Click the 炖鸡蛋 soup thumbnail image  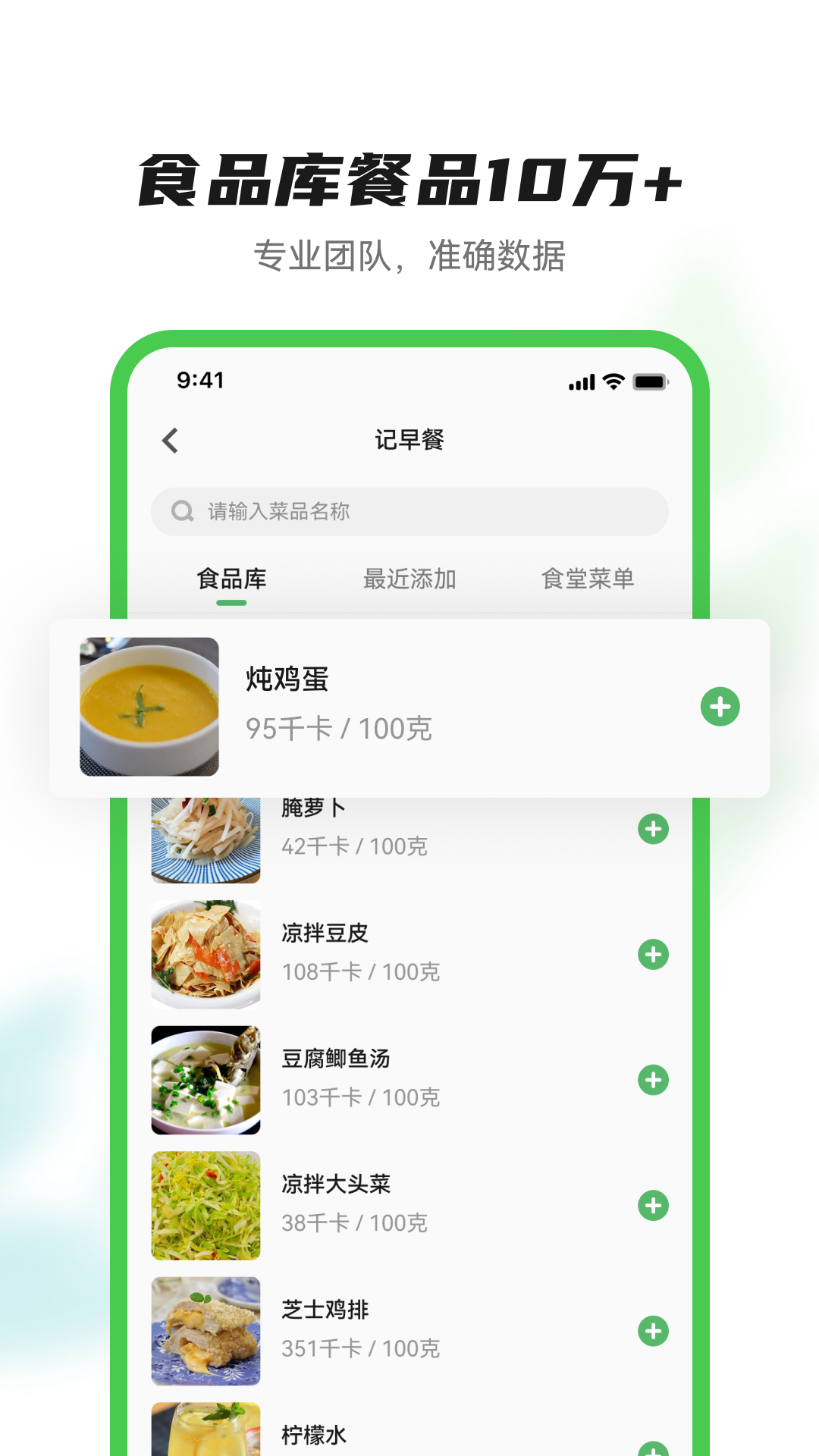pos(149,705)
